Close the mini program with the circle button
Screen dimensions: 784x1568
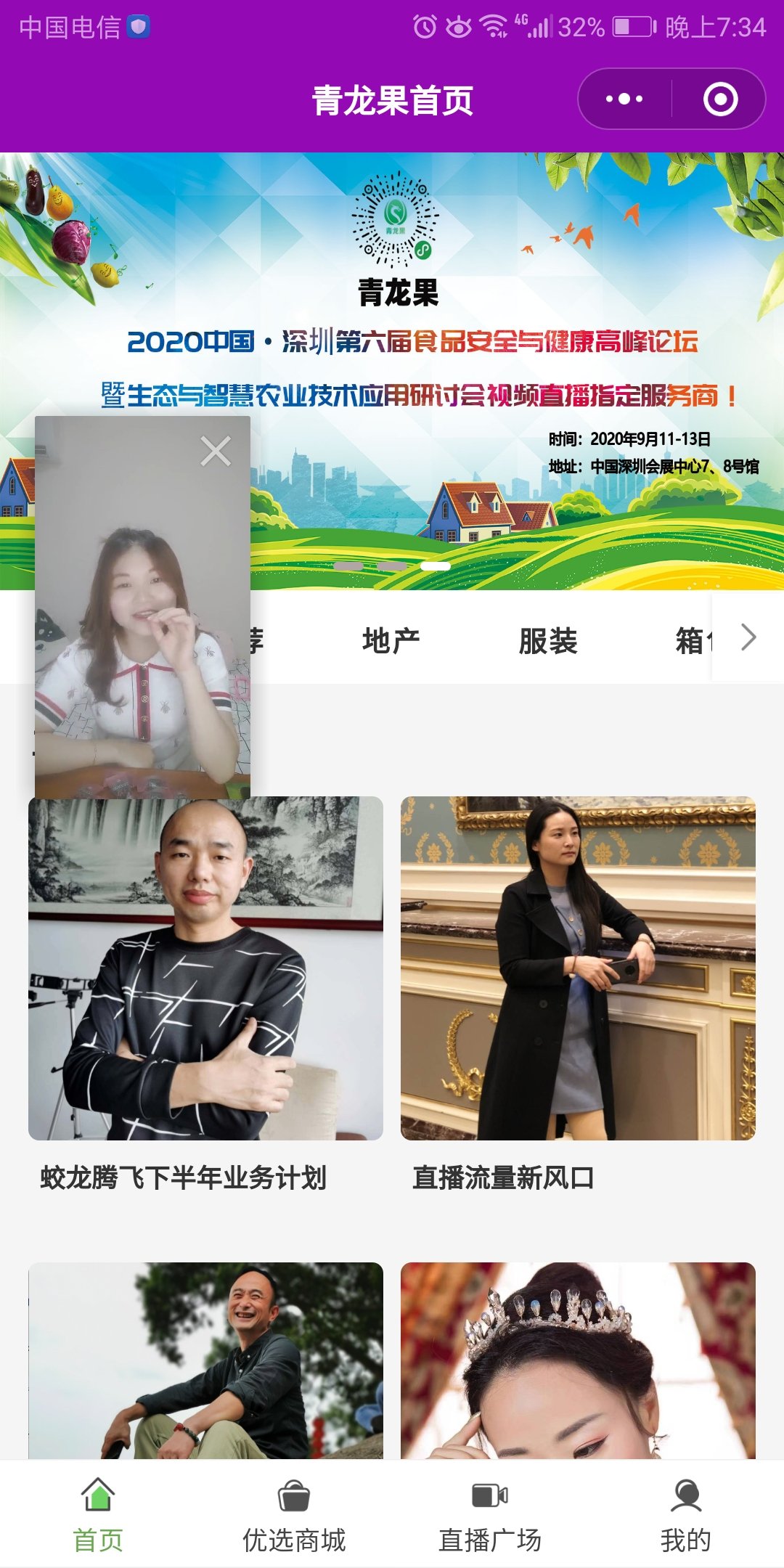[x=720, y=99]
